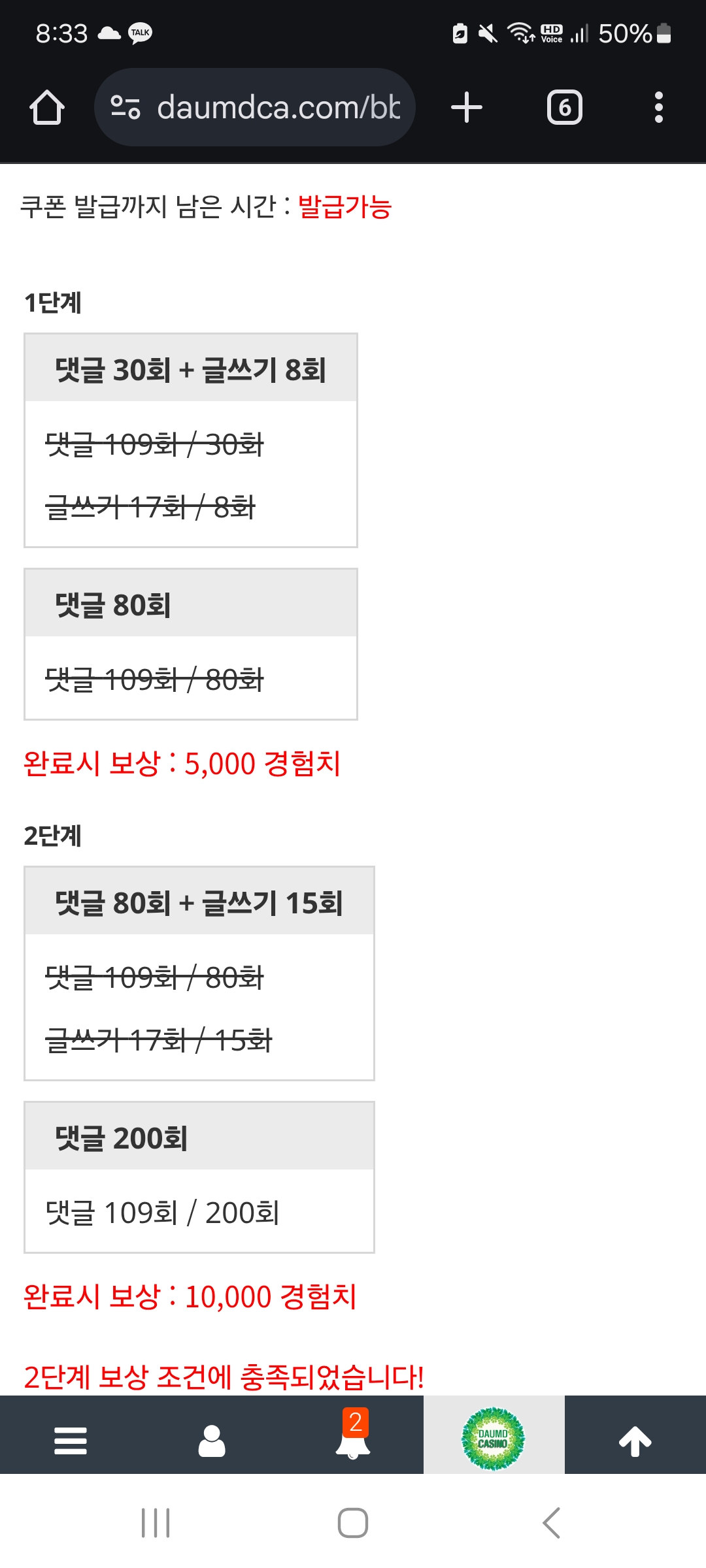Go to the browser home page

coord(47,107)
